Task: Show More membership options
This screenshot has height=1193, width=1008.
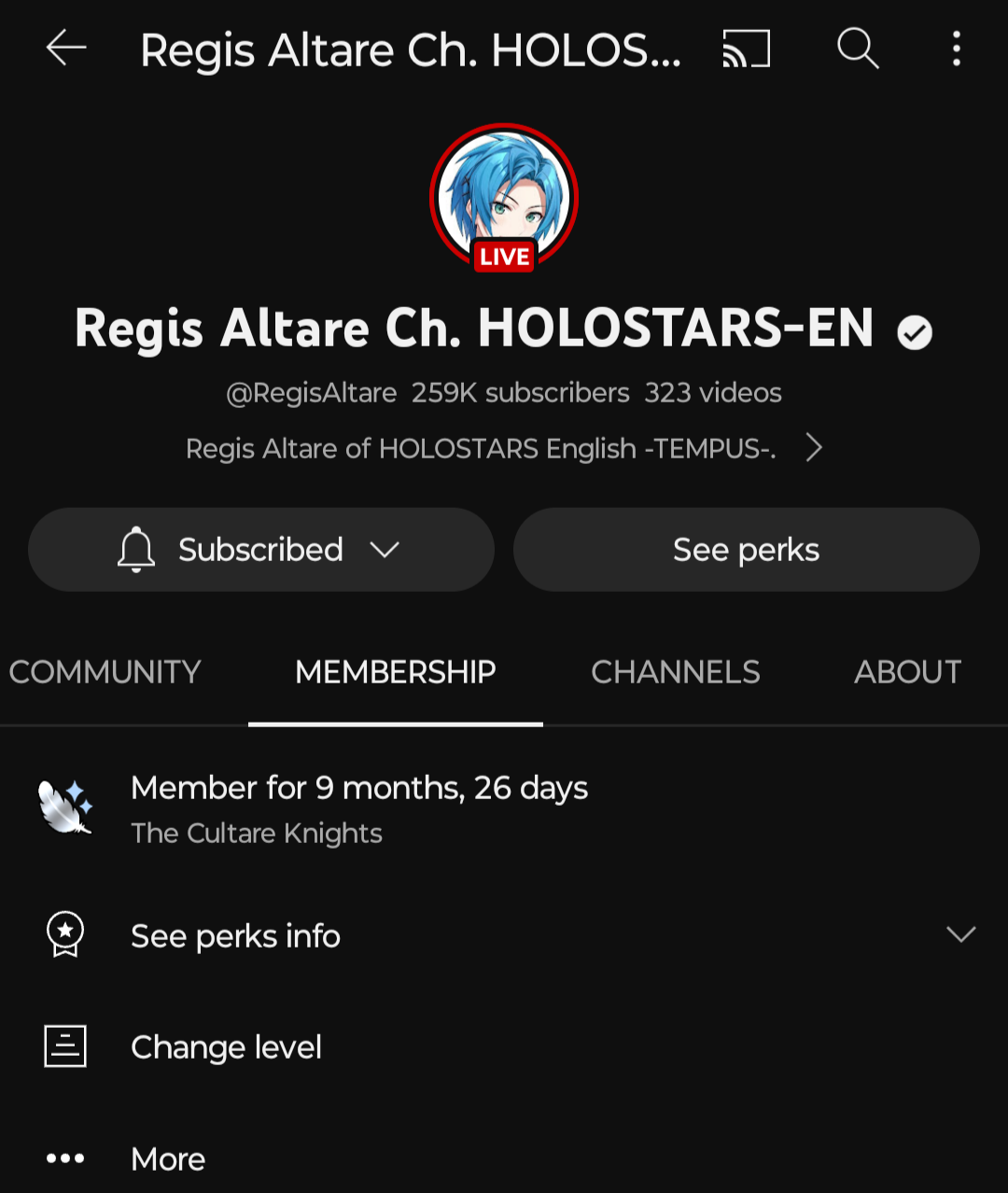Action: coord(168,1159)
